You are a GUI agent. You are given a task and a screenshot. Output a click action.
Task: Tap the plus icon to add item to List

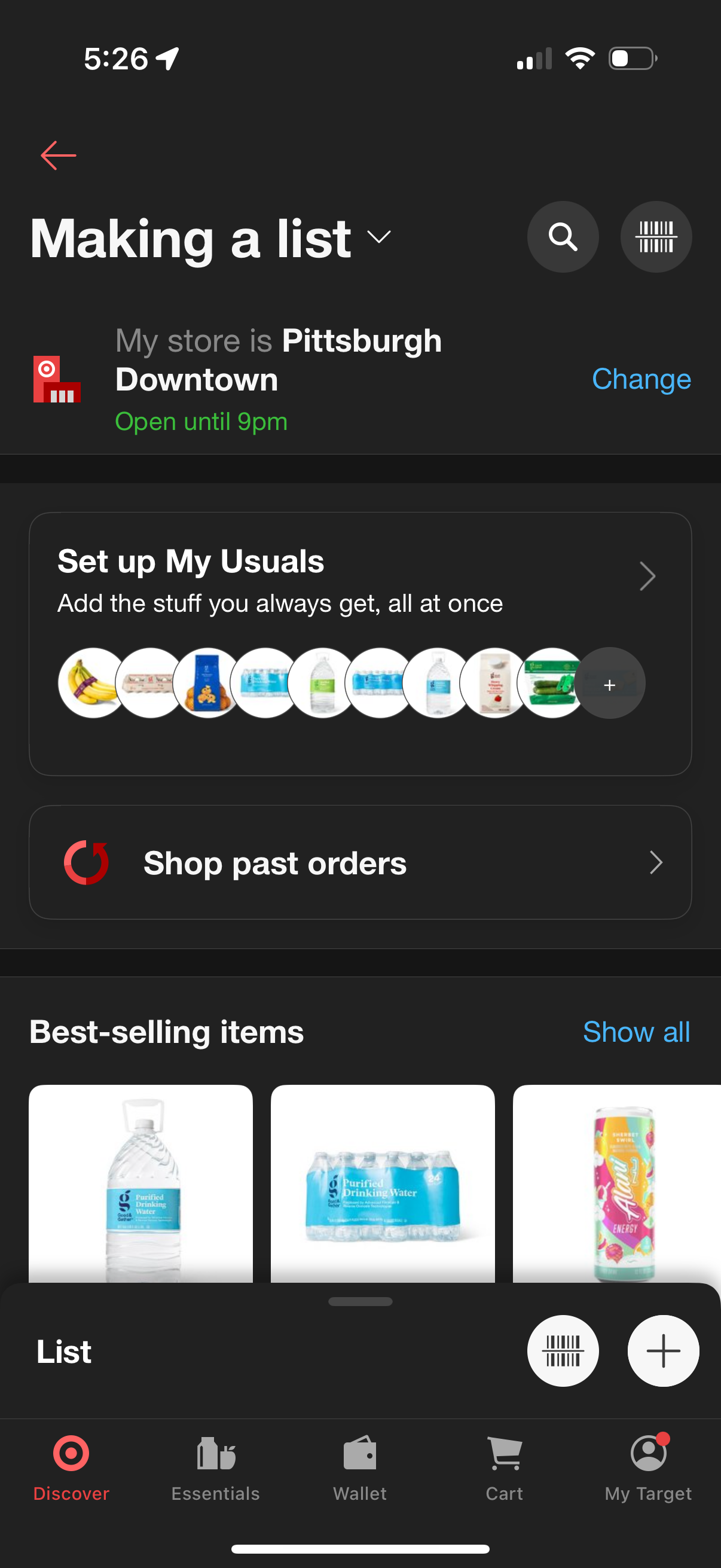tap(662, 1352)
